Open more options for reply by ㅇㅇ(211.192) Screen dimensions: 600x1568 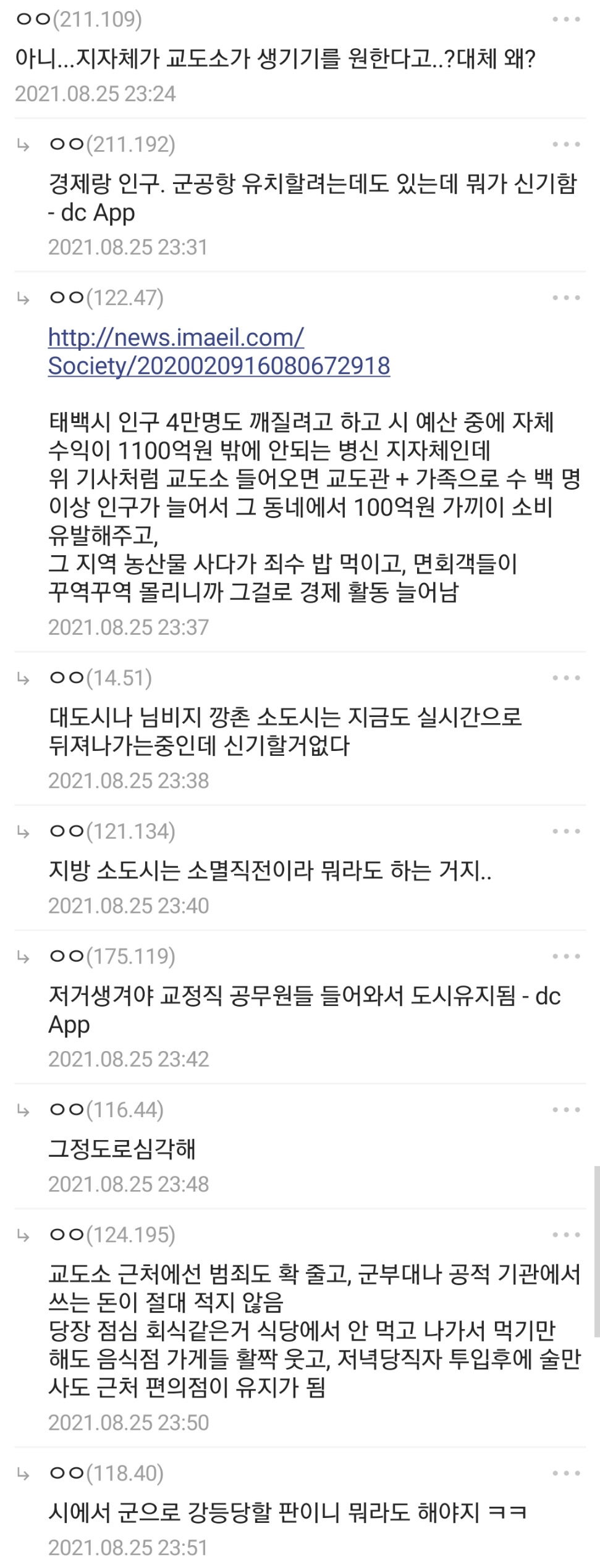coord(566,145)
